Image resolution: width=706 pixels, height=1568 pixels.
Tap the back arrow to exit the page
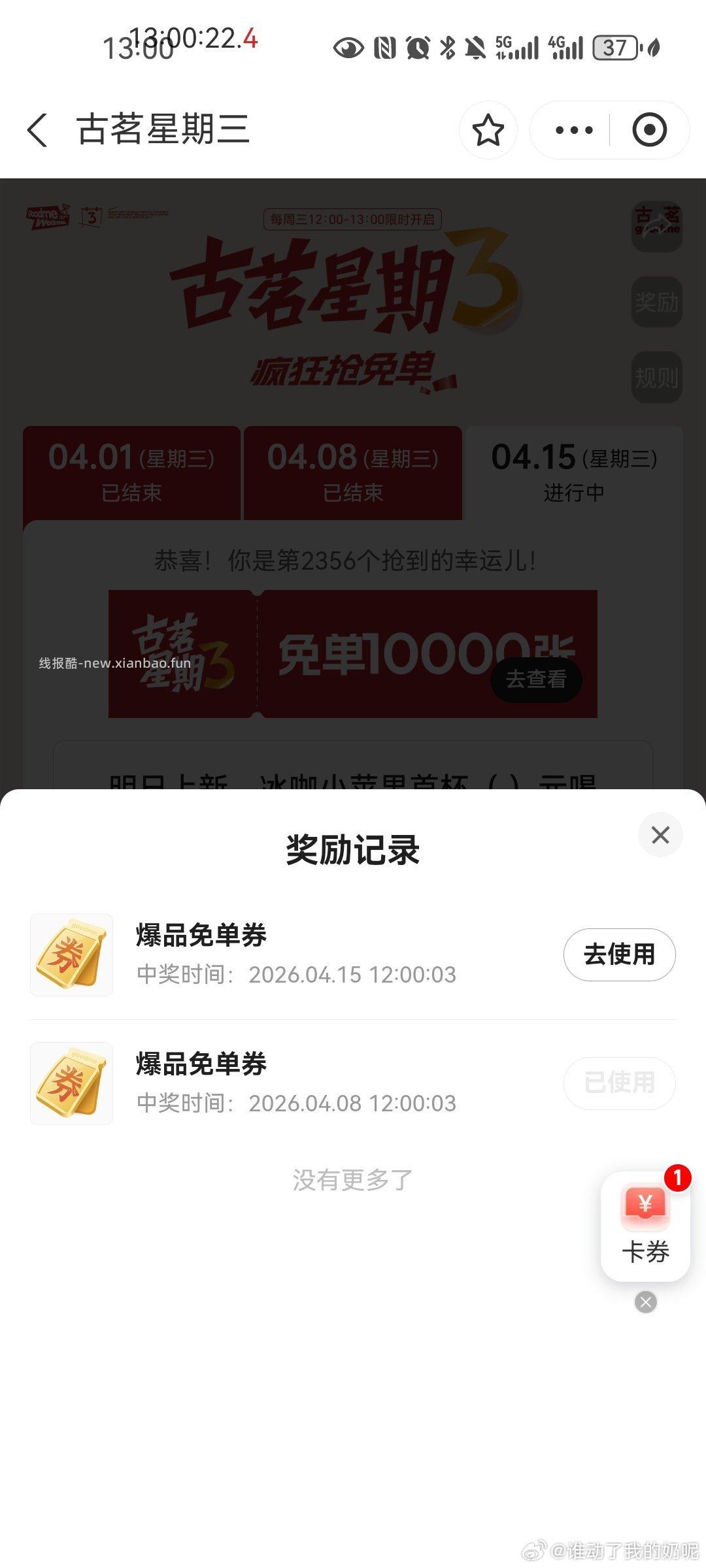pyautogui.click(x=37, y=130)
